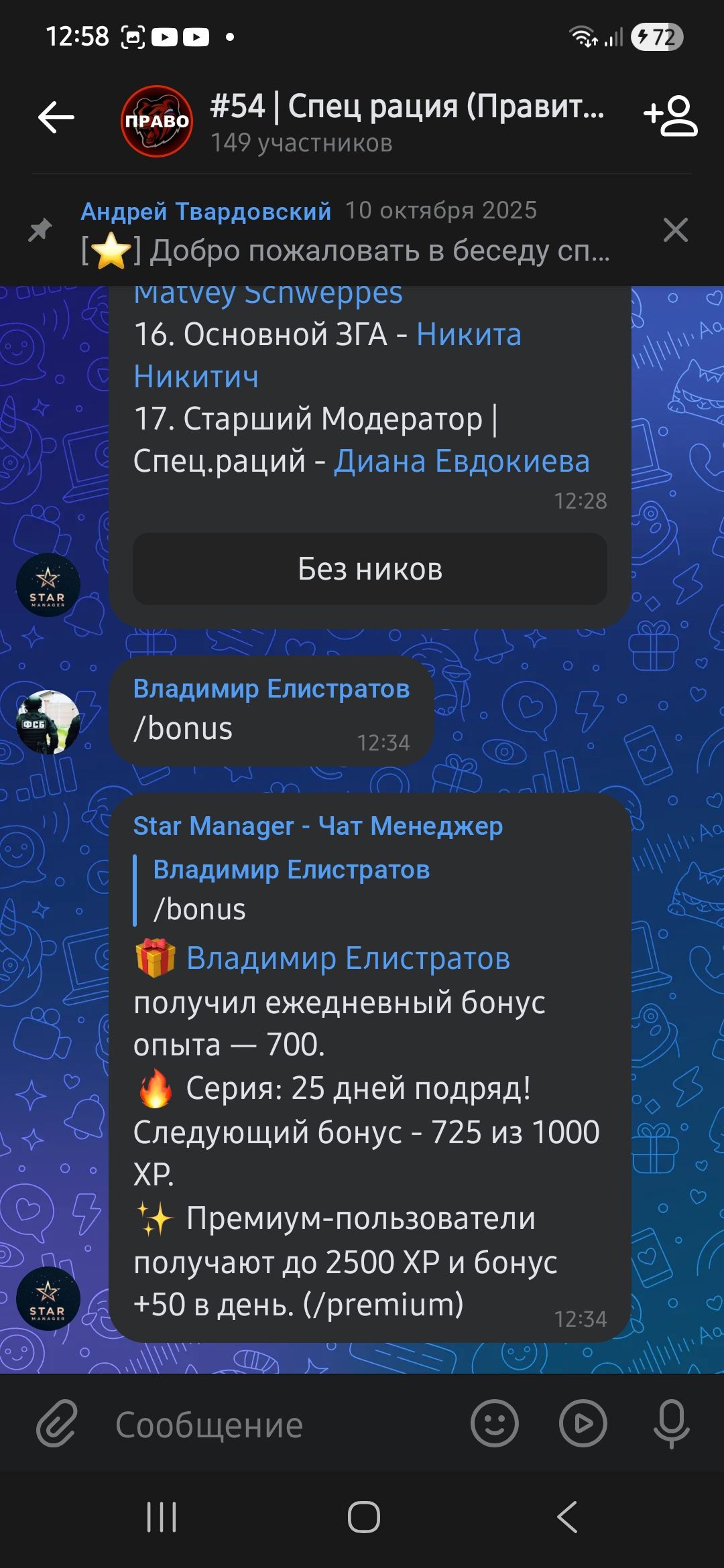
Task: Attach a file with the paperclip
Action: (57, 1423)
